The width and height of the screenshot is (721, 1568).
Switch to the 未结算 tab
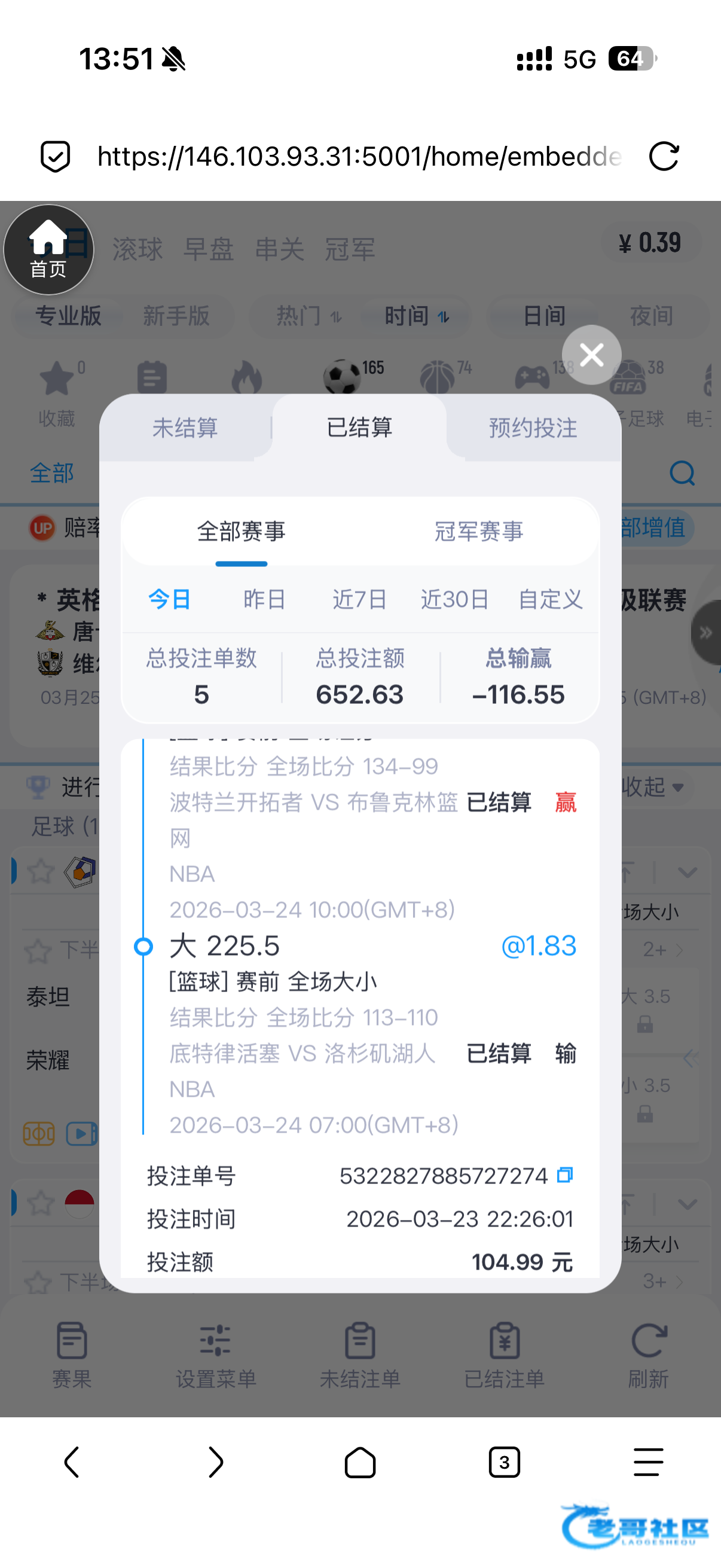coord(185,428)
